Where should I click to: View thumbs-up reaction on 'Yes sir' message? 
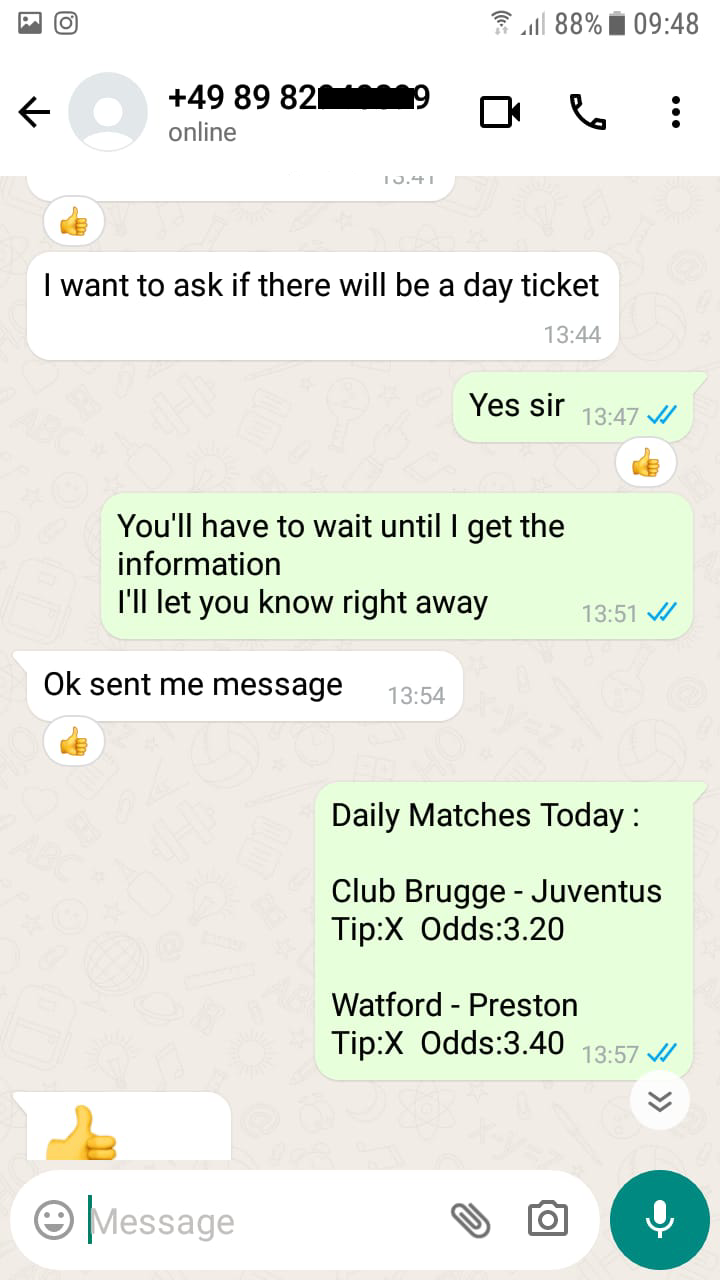646,462
